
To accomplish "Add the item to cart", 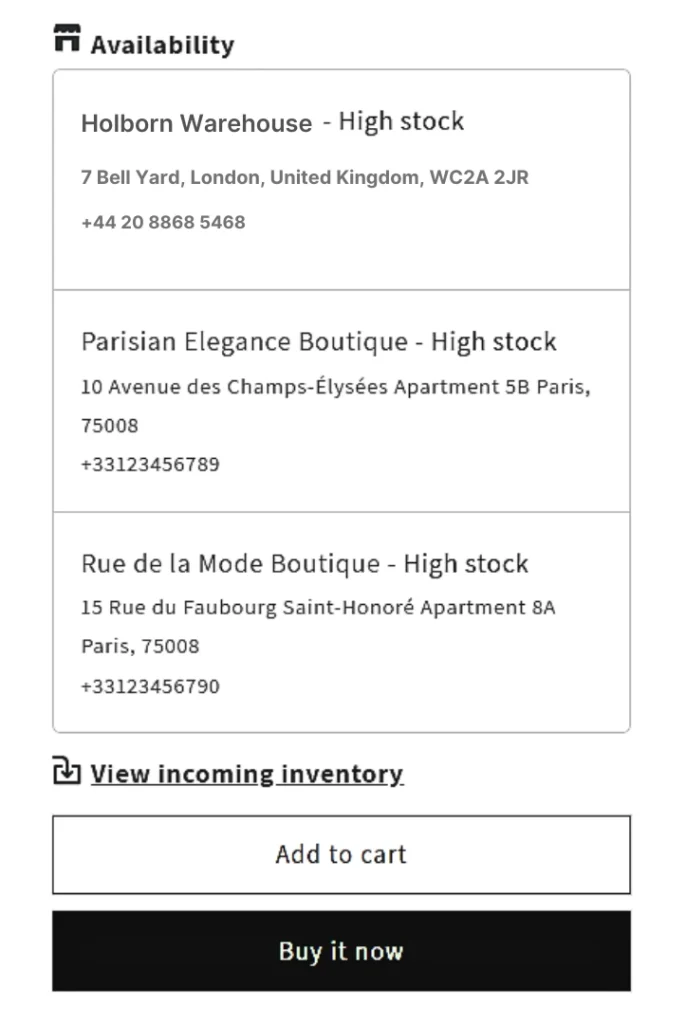I will point(341,854).
